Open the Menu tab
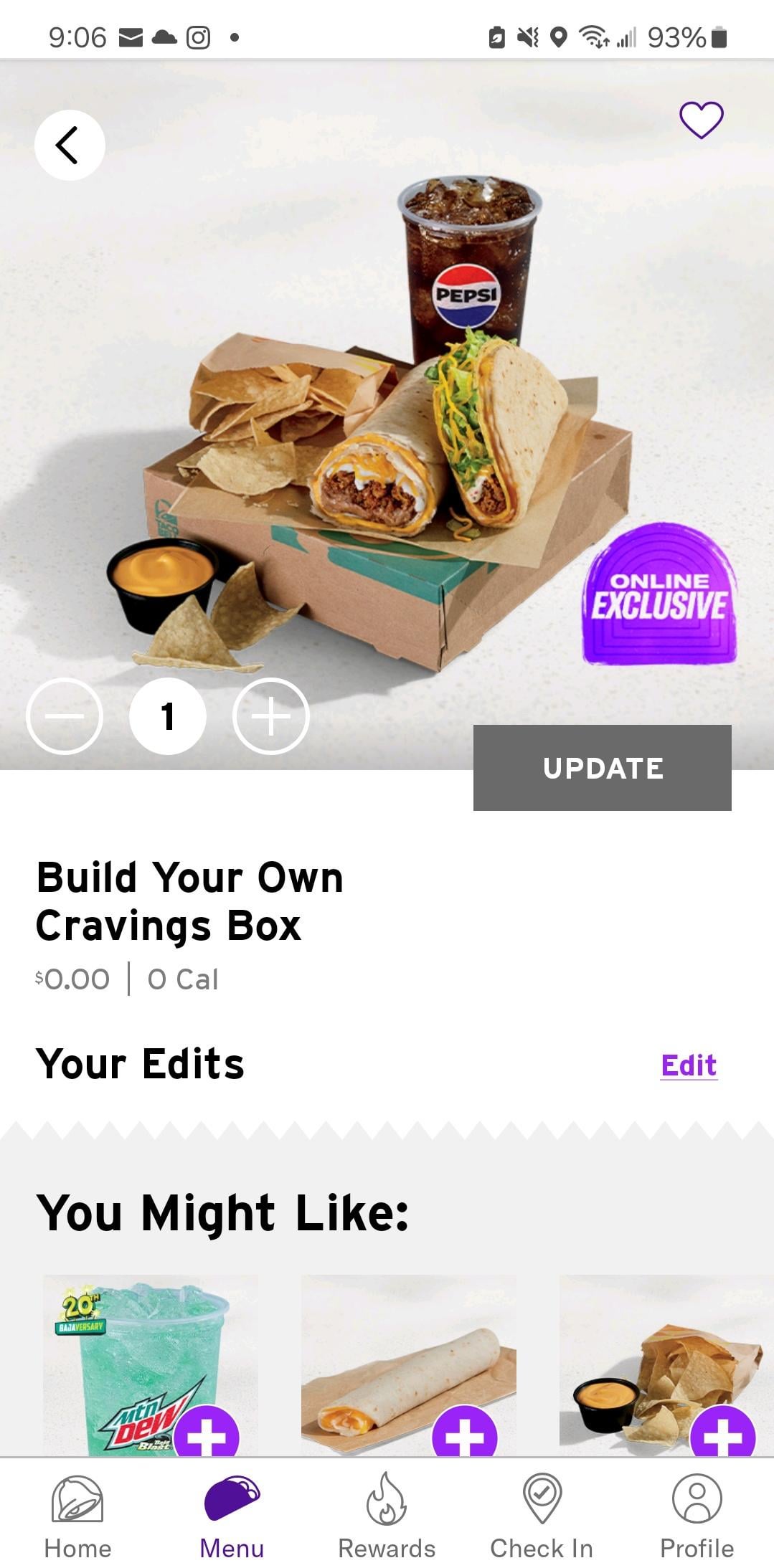 tap(232, 1514)
